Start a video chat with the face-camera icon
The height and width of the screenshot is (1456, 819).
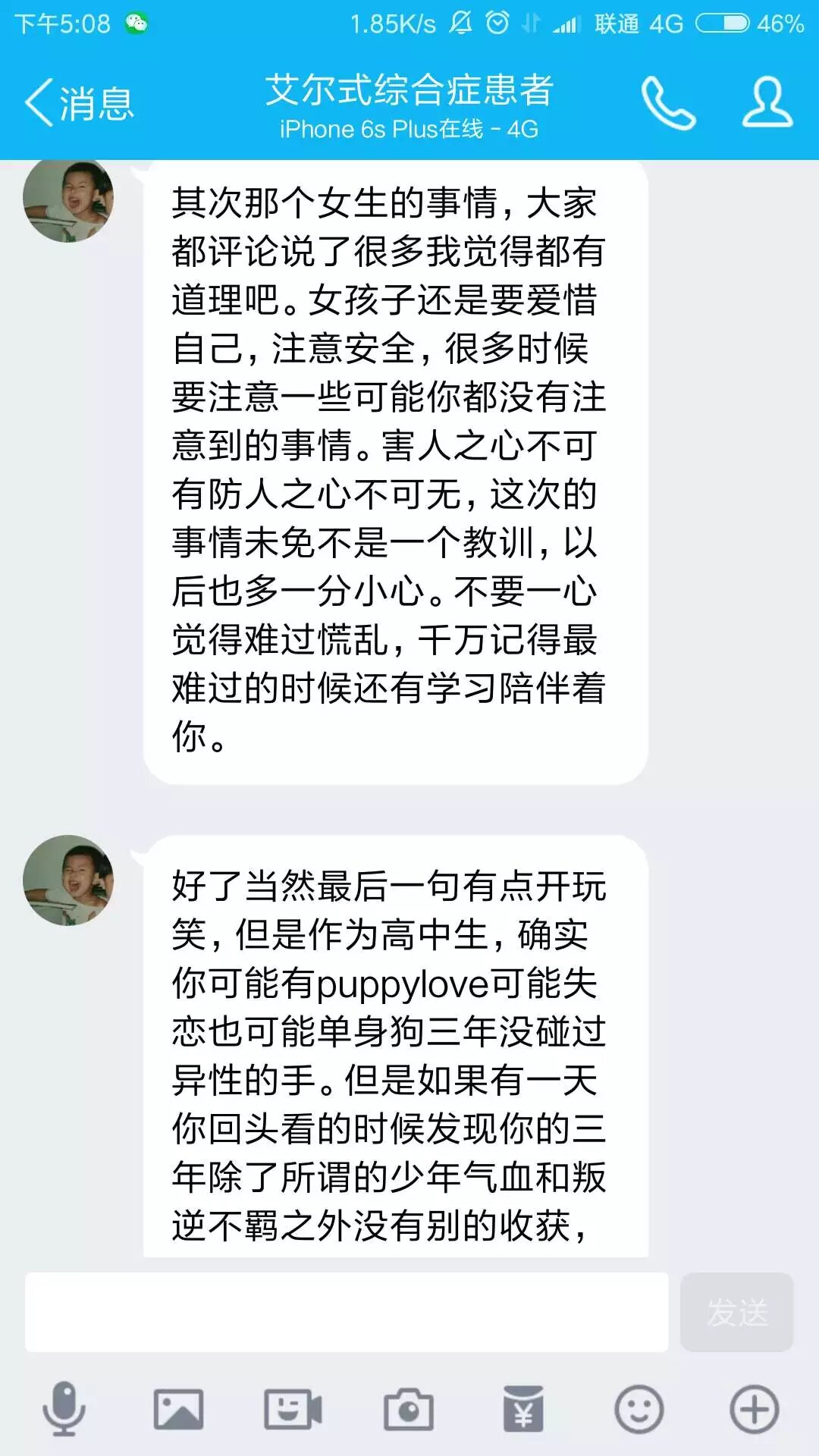(293, 1410)
